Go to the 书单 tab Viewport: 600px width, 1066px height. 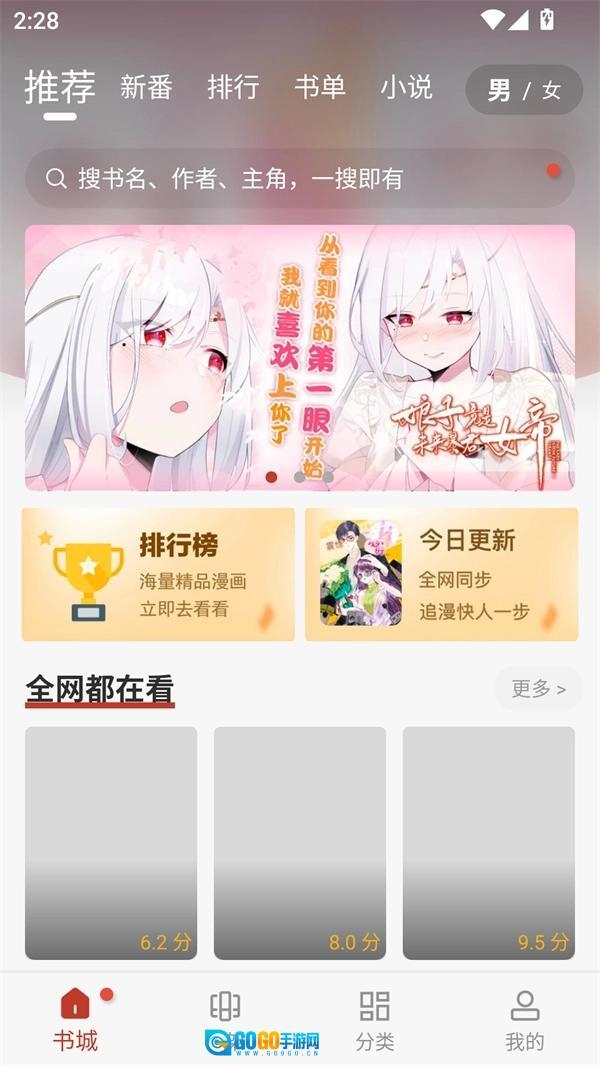(x=320, y=88)
